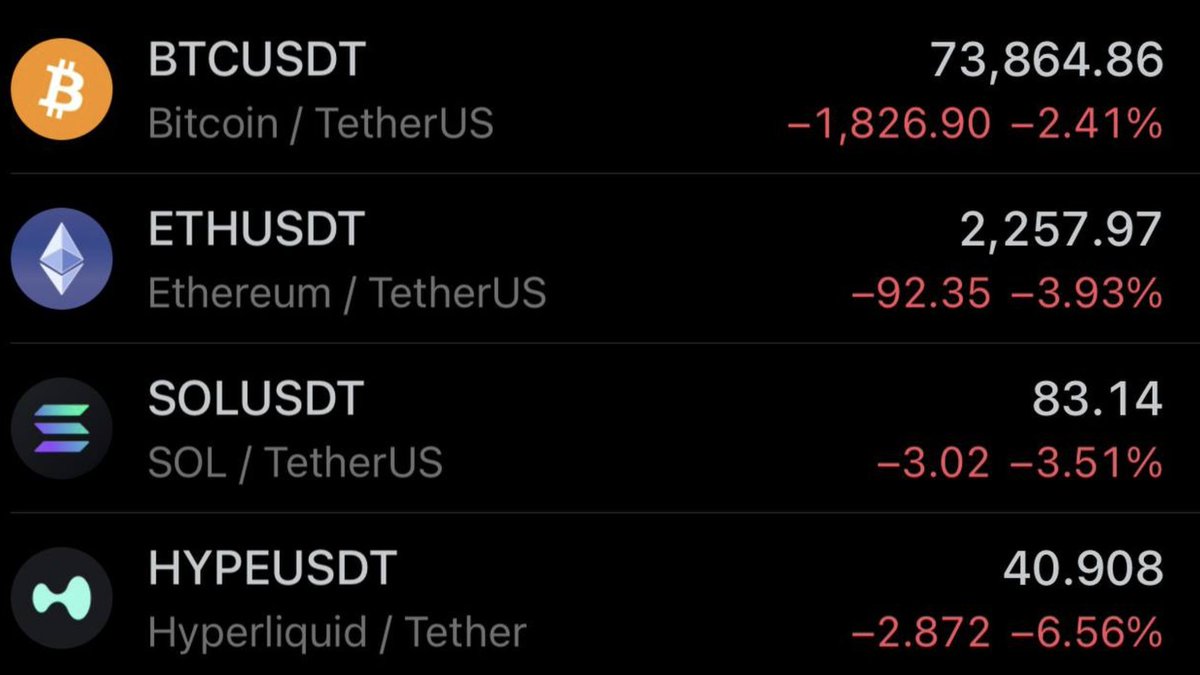The width and height of the screenshot is (1200, 675).
Task: Select the ETHUSDT Ethereum row
Action: 600,260
